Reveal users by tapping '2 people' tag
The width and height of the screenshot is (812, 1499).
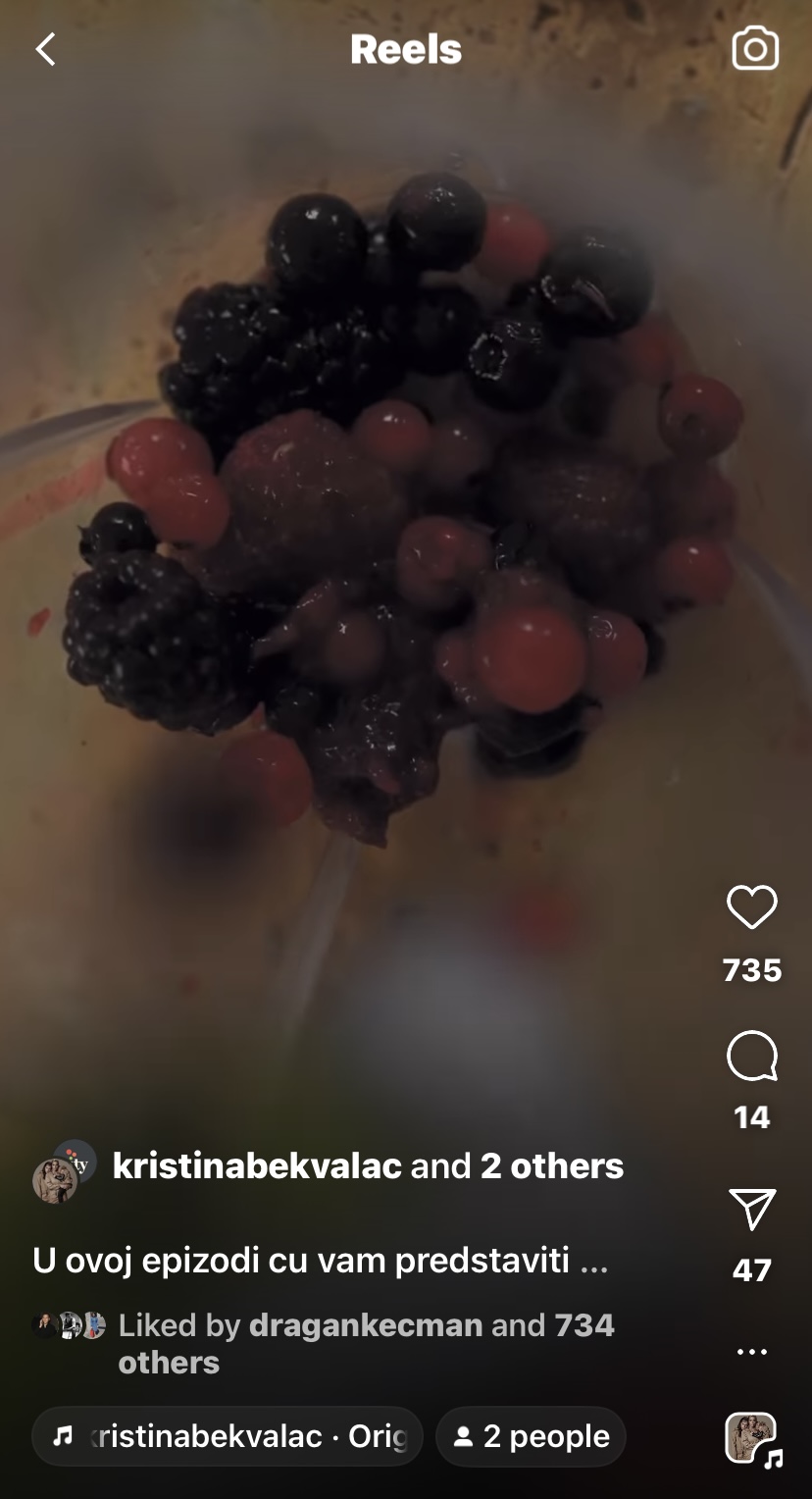pyautogui.click(x=531, y=1435)
